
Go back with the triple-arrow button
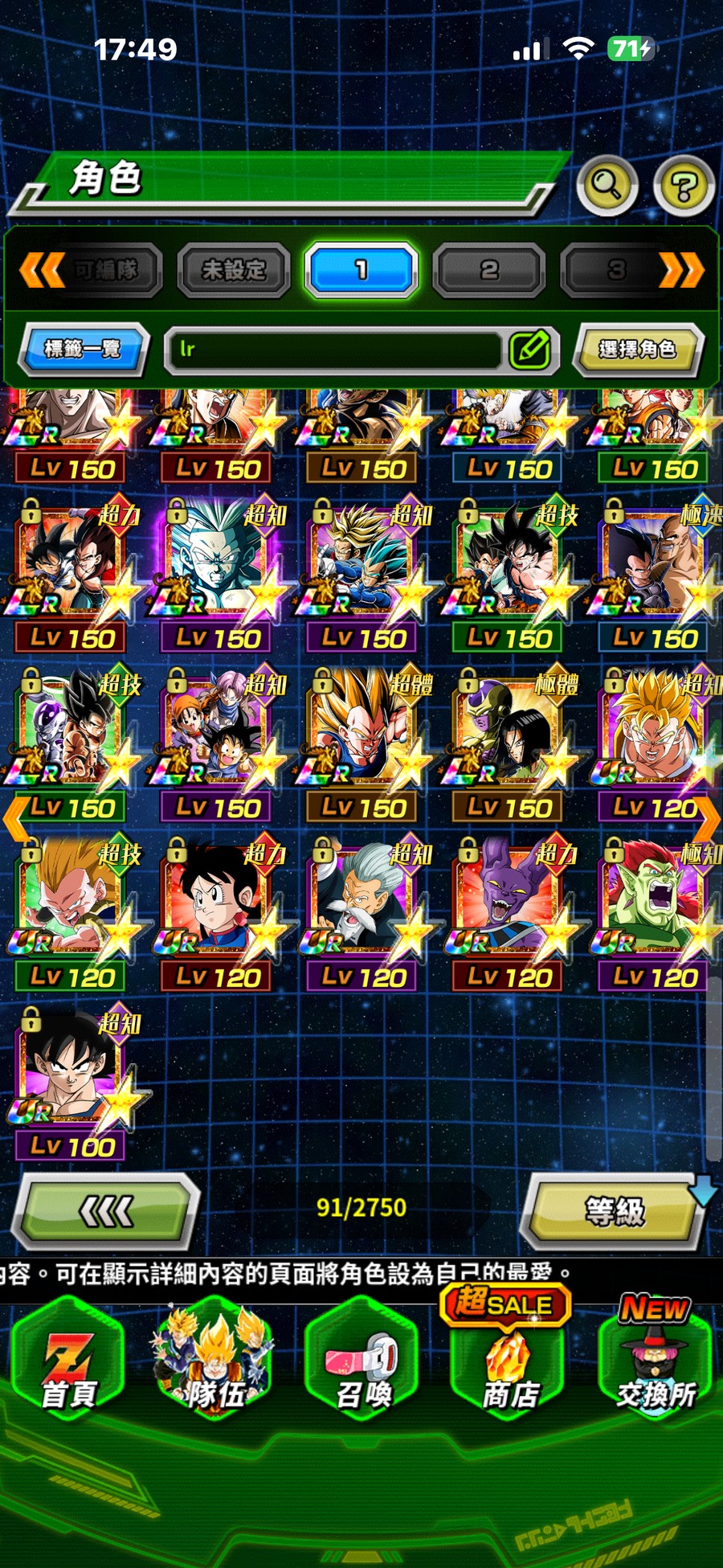(x=107, y=1210)
